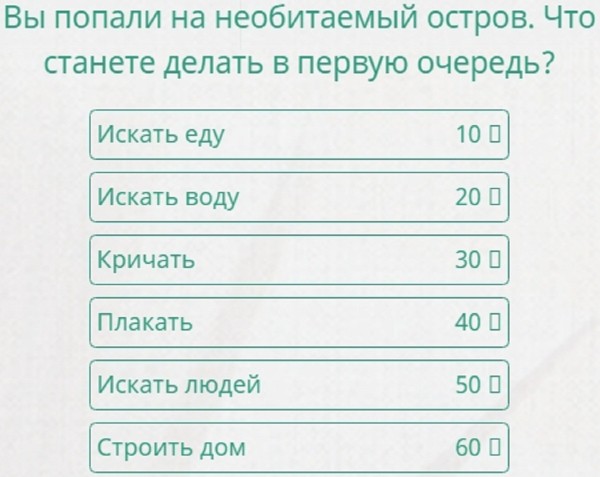Tap the Плакать answer option
Image resolution: width=600 pixels, height=477 pixels.
click(x=299, y=323)
